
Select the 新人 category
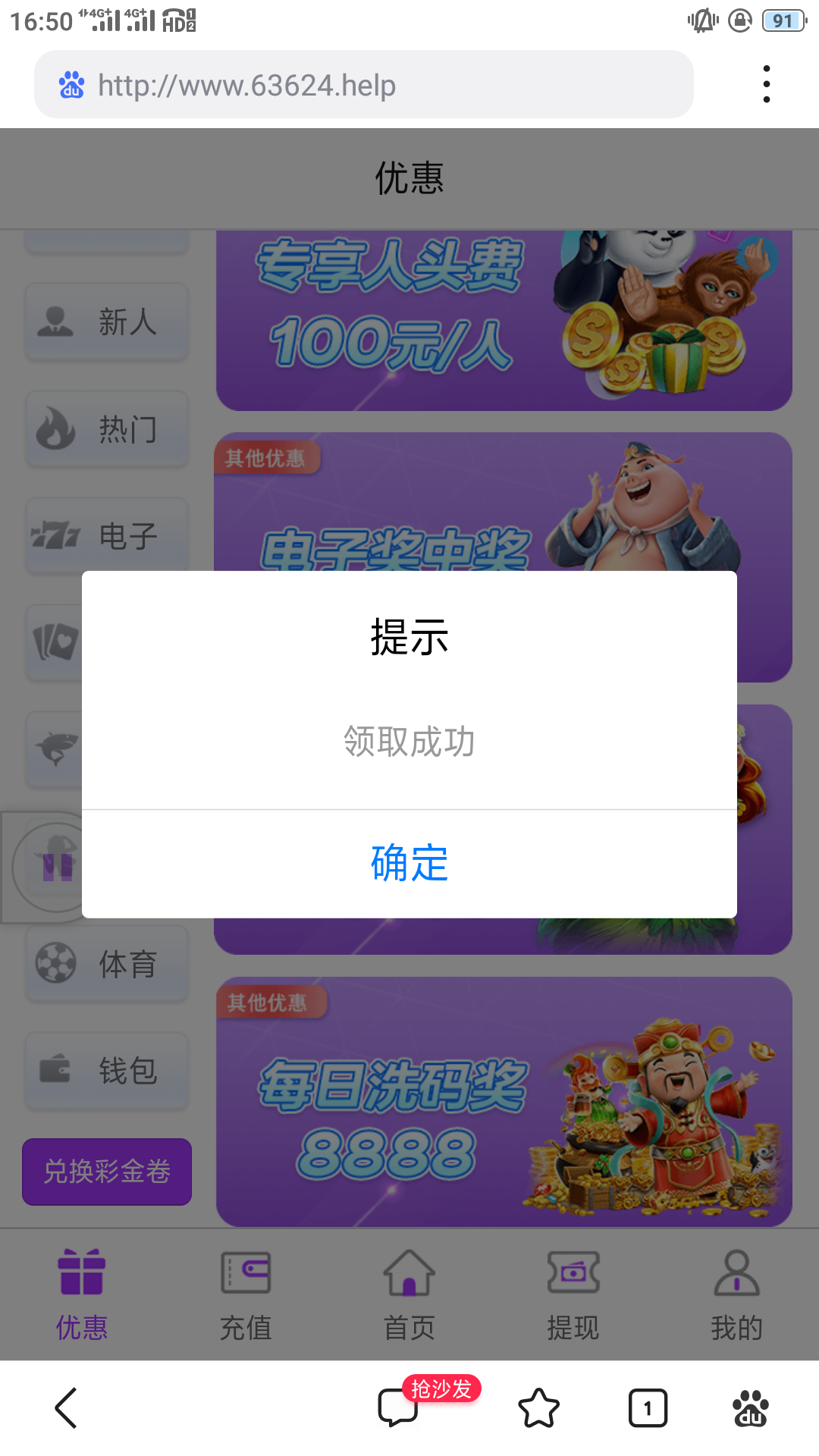click(x=107, y=322)
